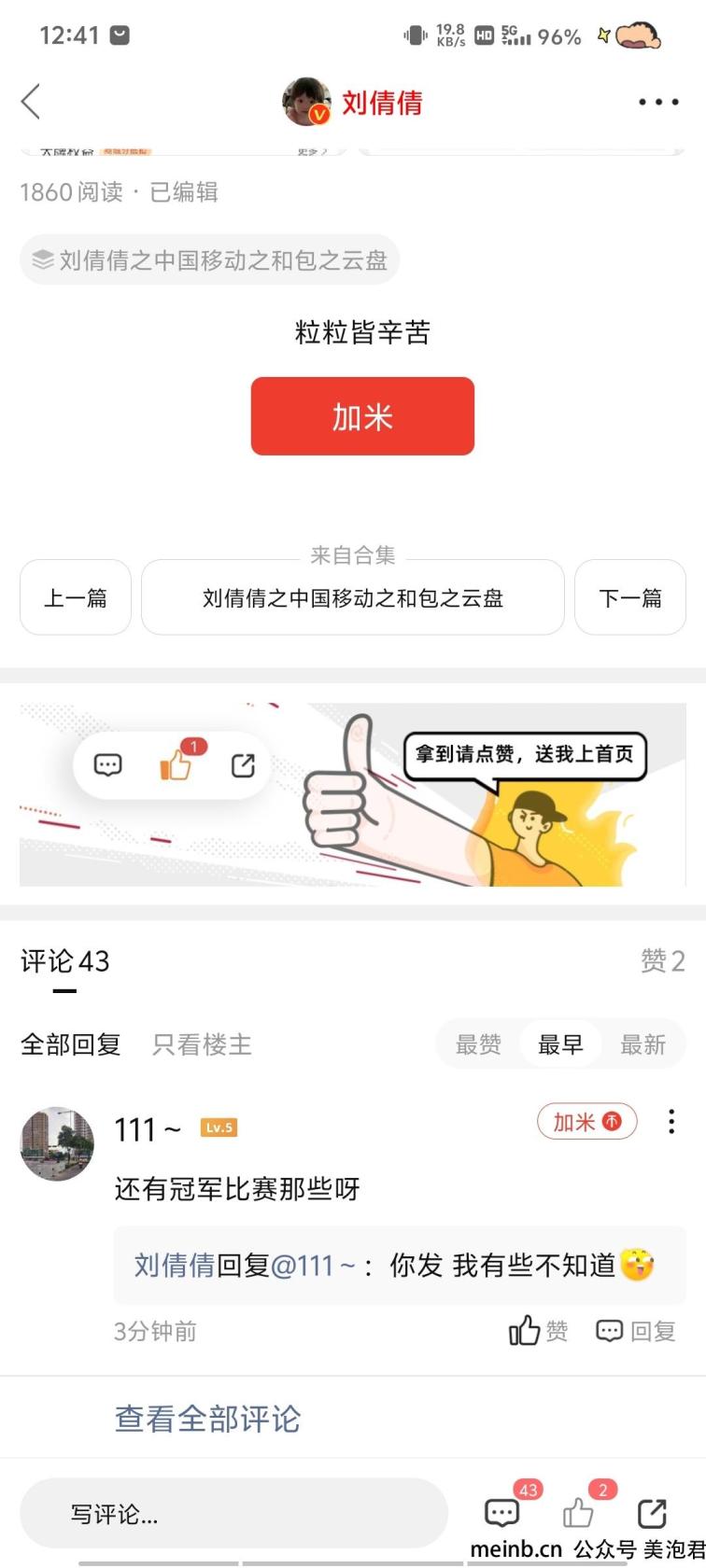Go to the next post 下一篇
This screenshot has width=706, height=1568.
[x=630, y=597]
